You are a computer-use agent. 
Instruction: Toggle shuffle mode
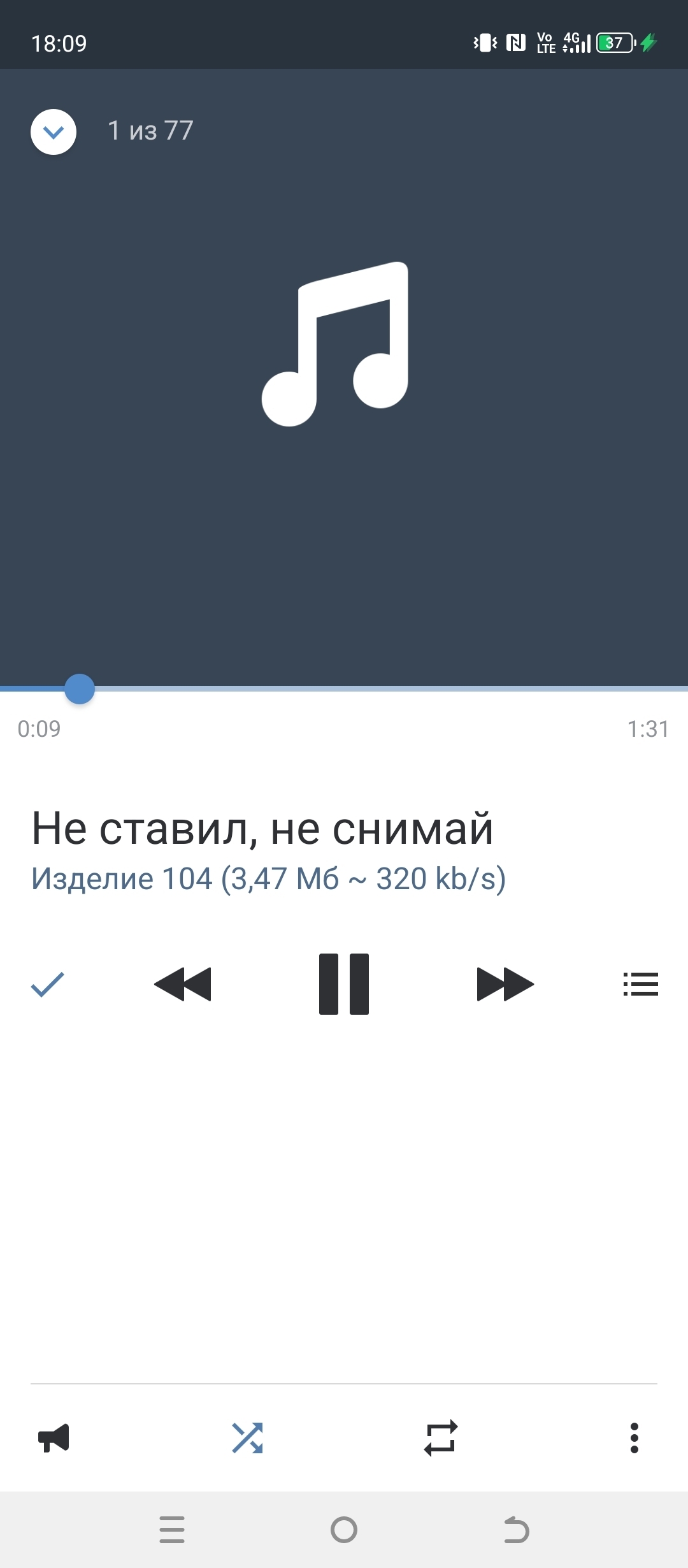(x=247, y=1438)
